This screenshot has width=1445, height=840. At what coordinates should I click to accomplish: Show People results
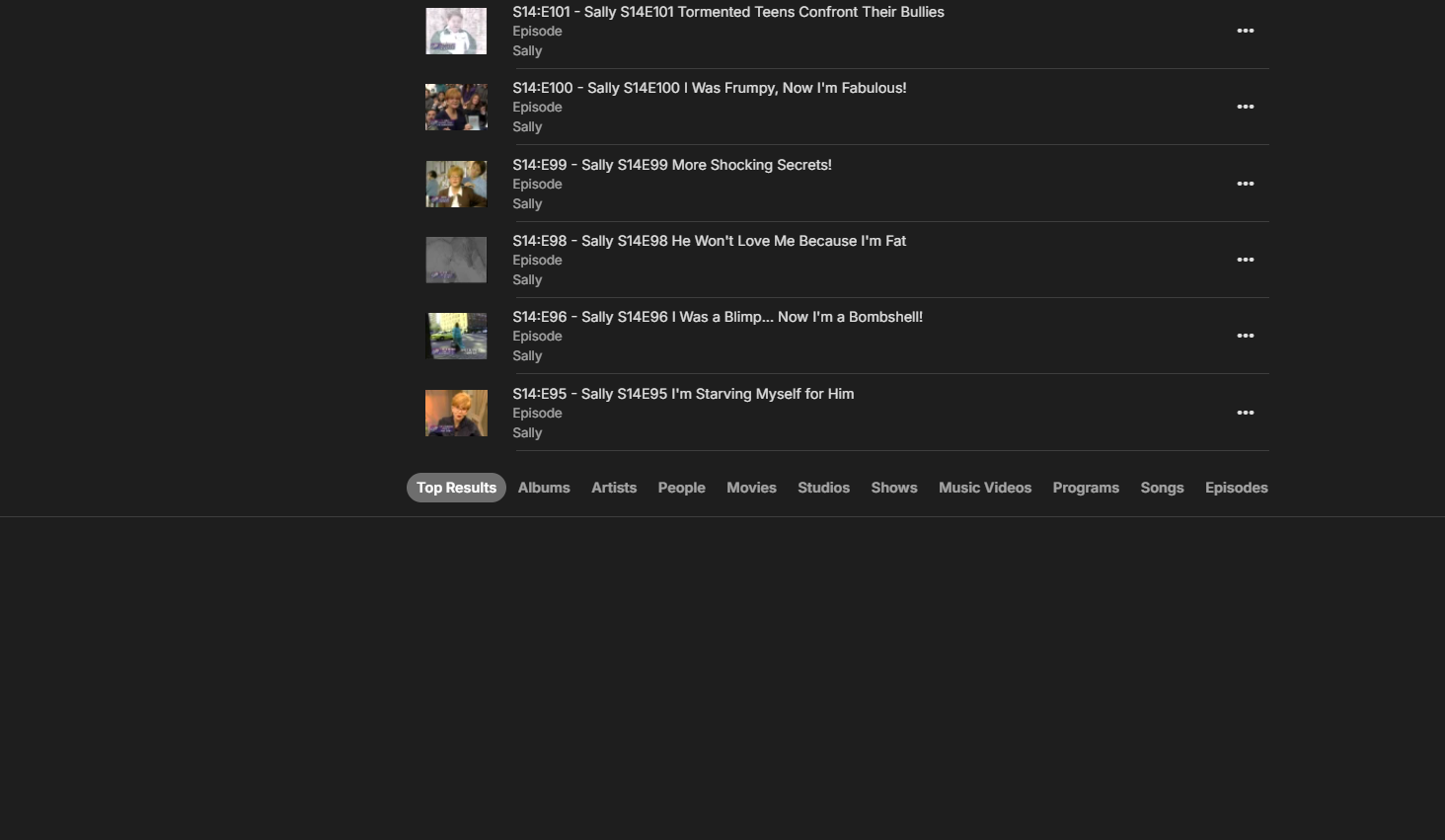(x=681, y=488)
